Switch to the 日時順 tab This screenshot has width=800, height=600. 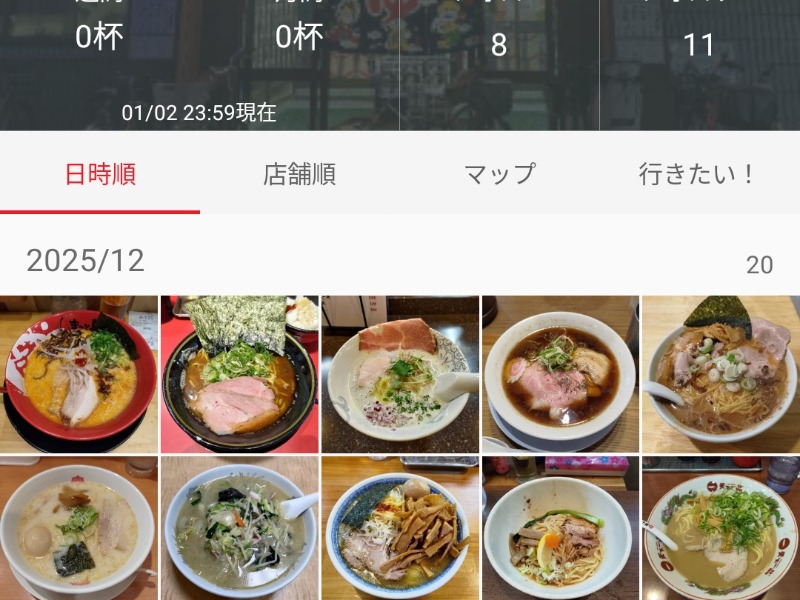click(100, 175)
